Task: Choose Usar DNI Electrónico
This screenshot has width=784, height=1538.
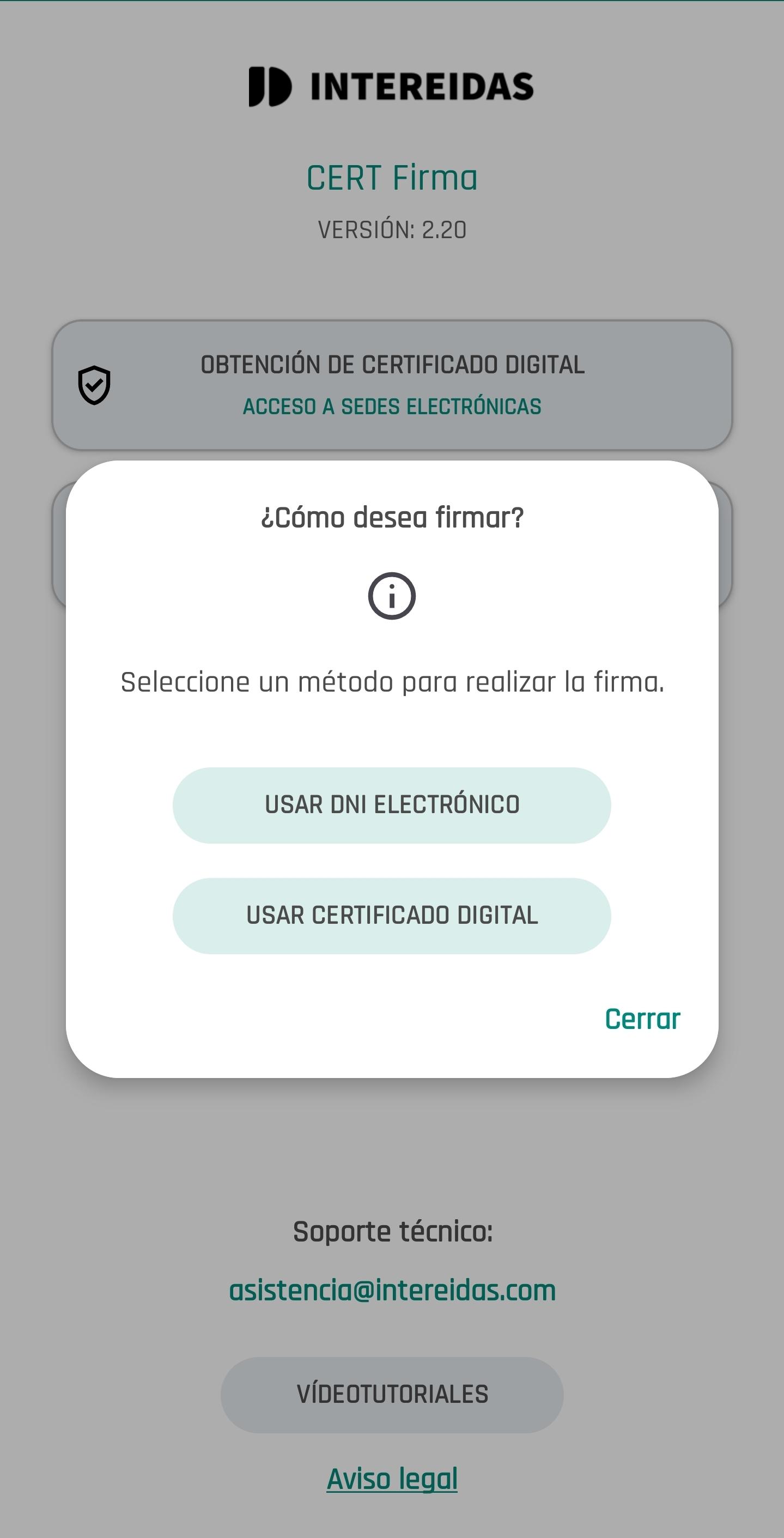Action: [391, 805]
